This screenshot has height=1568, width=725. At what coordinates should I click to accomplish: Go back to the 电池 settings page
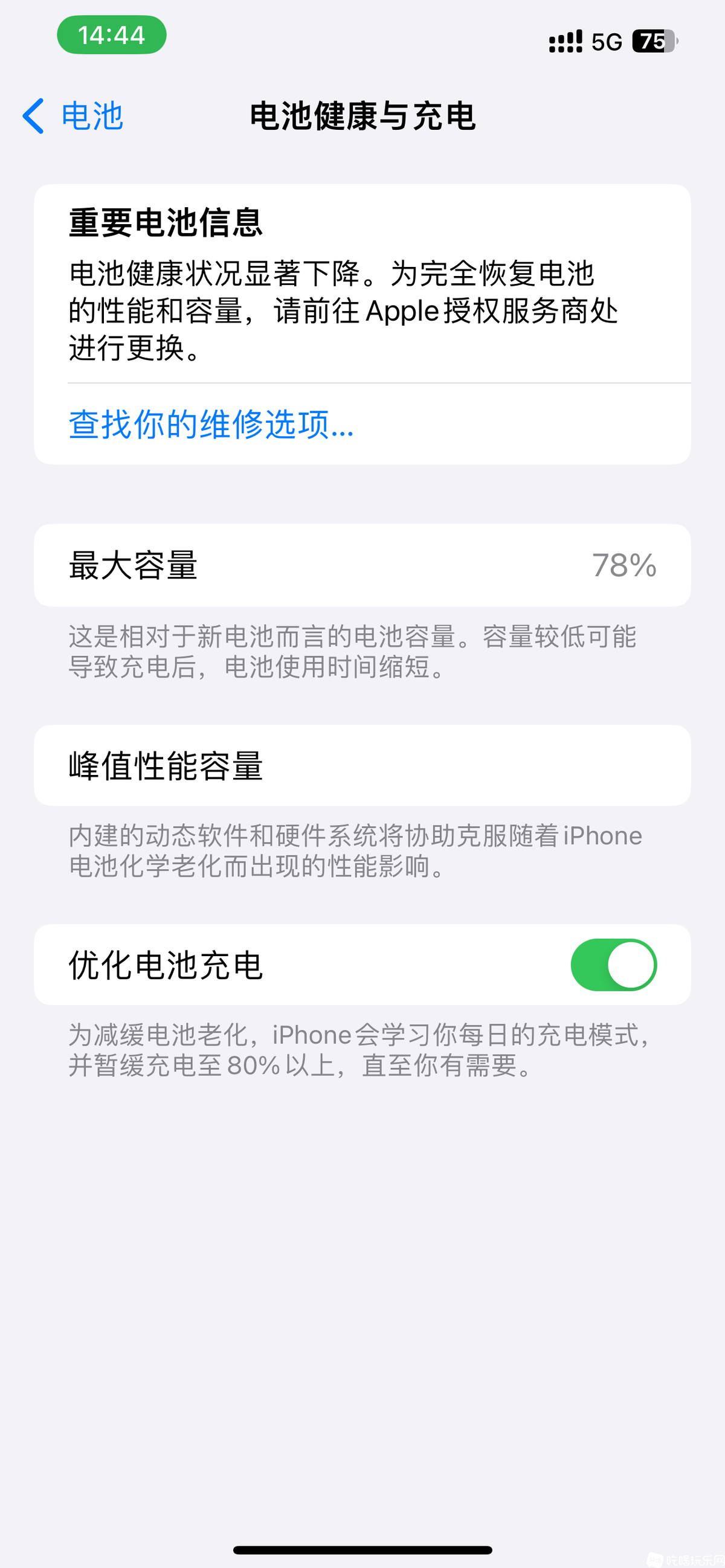click(x=73, y=115)
